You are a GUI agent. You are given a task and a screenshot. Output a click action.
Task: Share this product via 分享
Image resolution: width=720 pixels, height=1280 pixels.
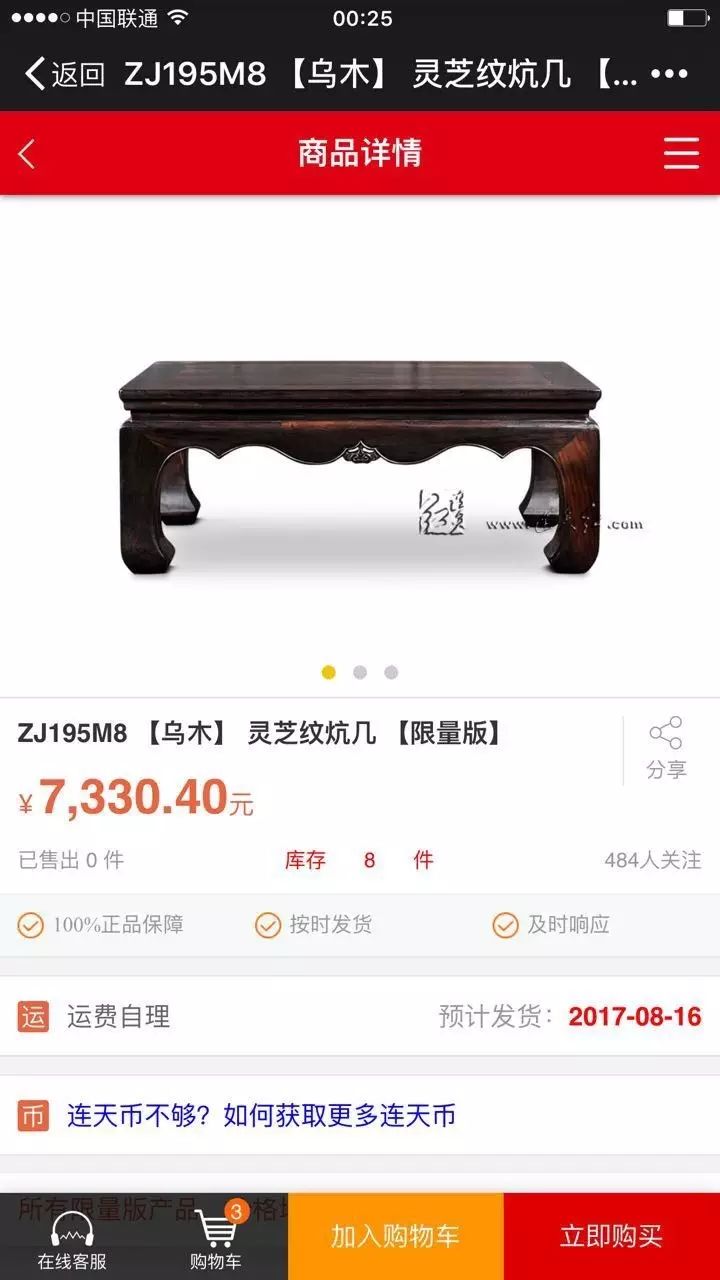pyautogui.click(x=666, y=748)
